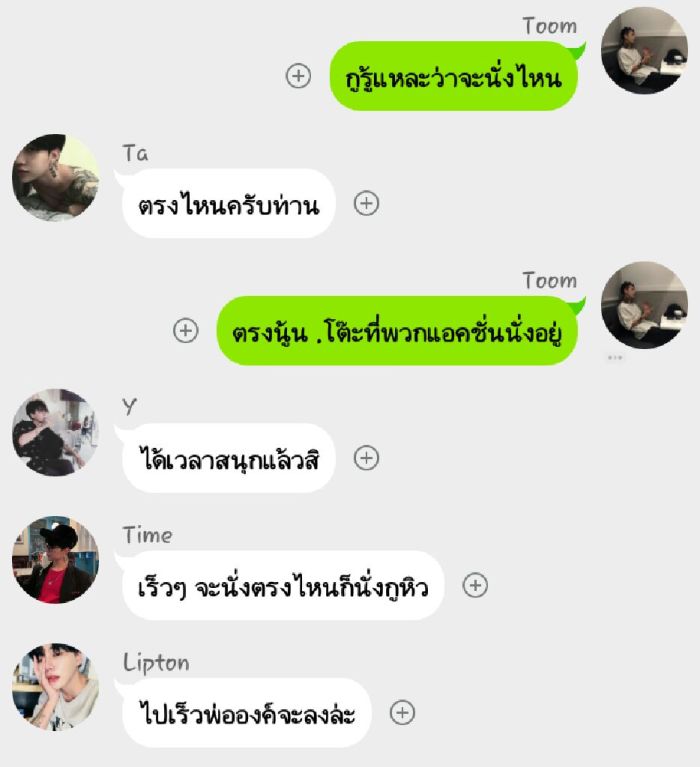Tap the plus icon beside Toom's second message
Screen dimensions: 700x767
tap(186, 331)
